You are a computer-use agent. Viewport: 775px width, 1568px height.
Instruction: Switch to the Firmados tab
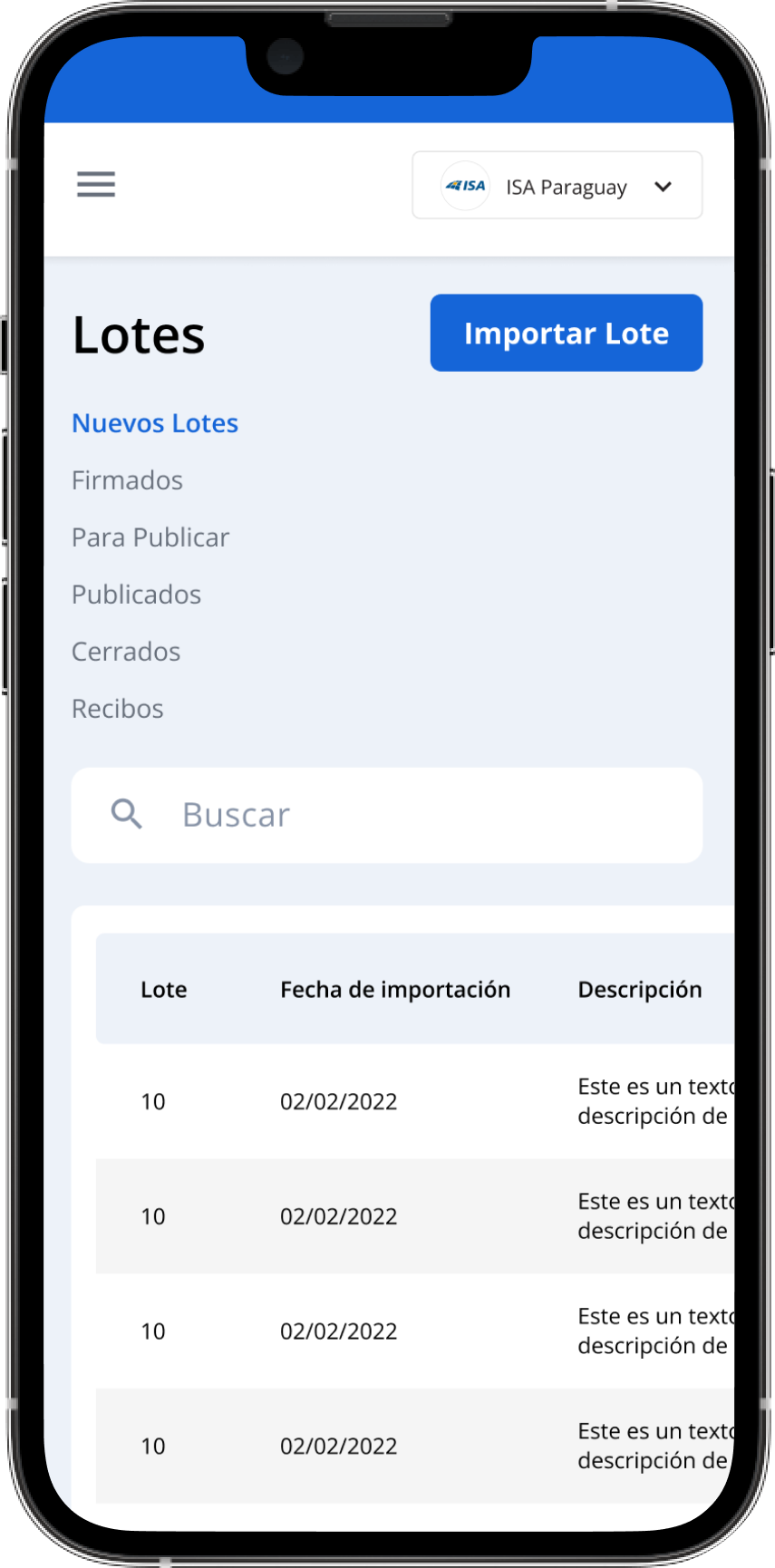coord(127,480)
